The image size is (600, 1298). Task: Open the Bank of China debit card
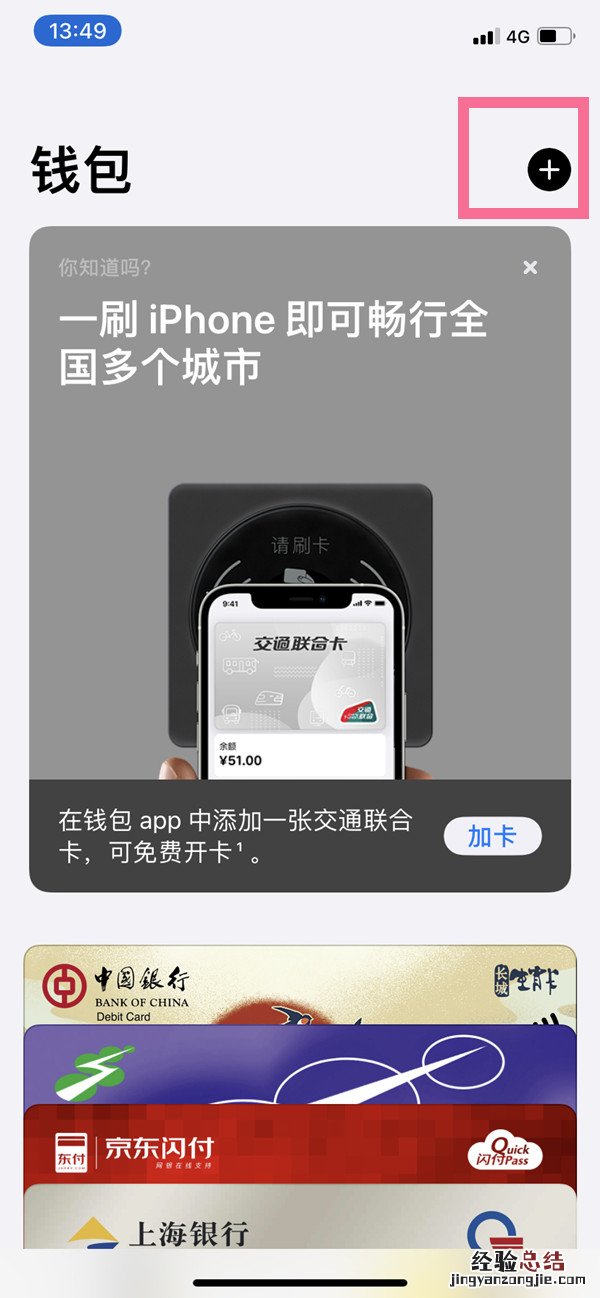coord(300,985)
